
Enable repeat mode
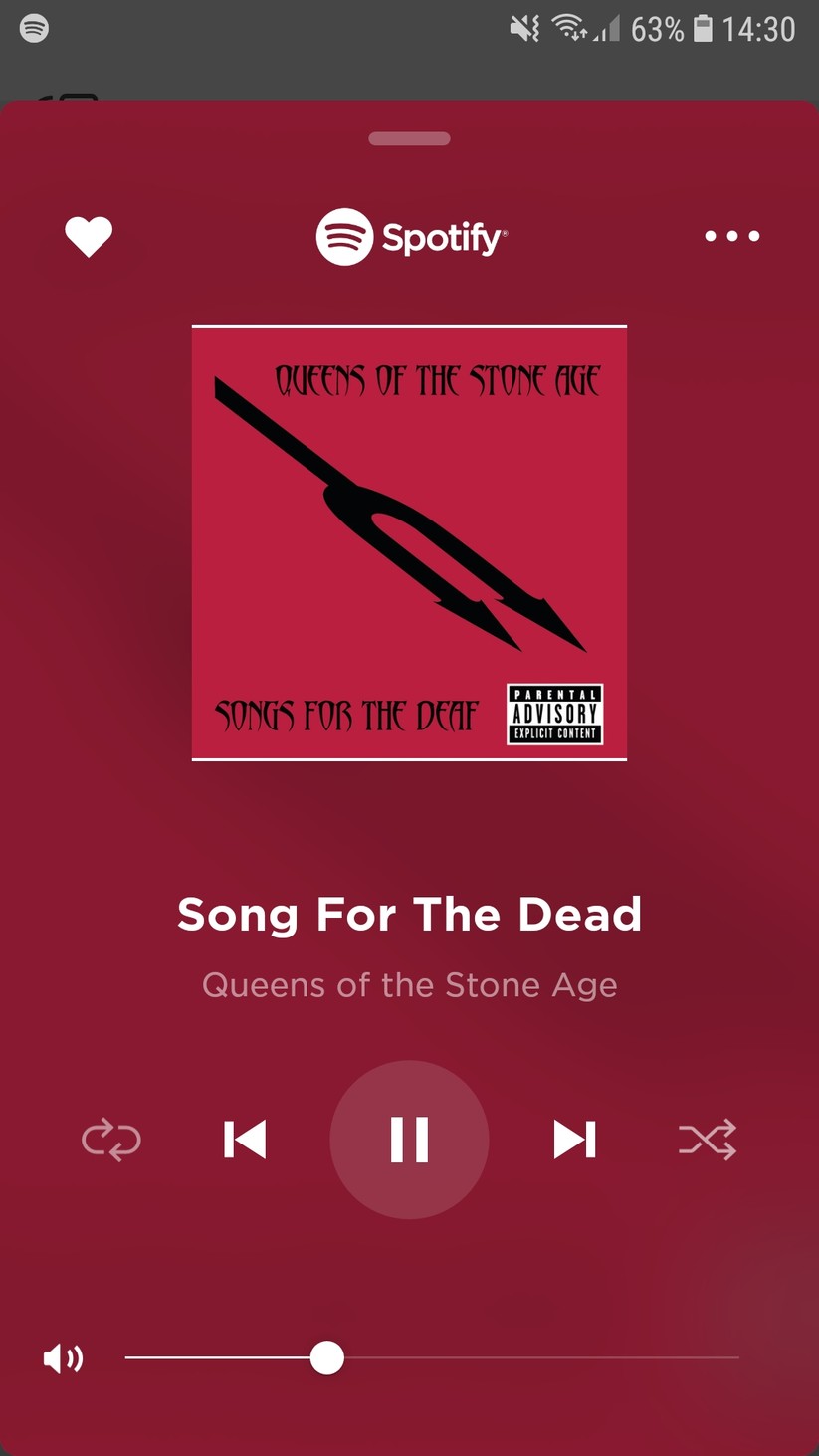110,1140
